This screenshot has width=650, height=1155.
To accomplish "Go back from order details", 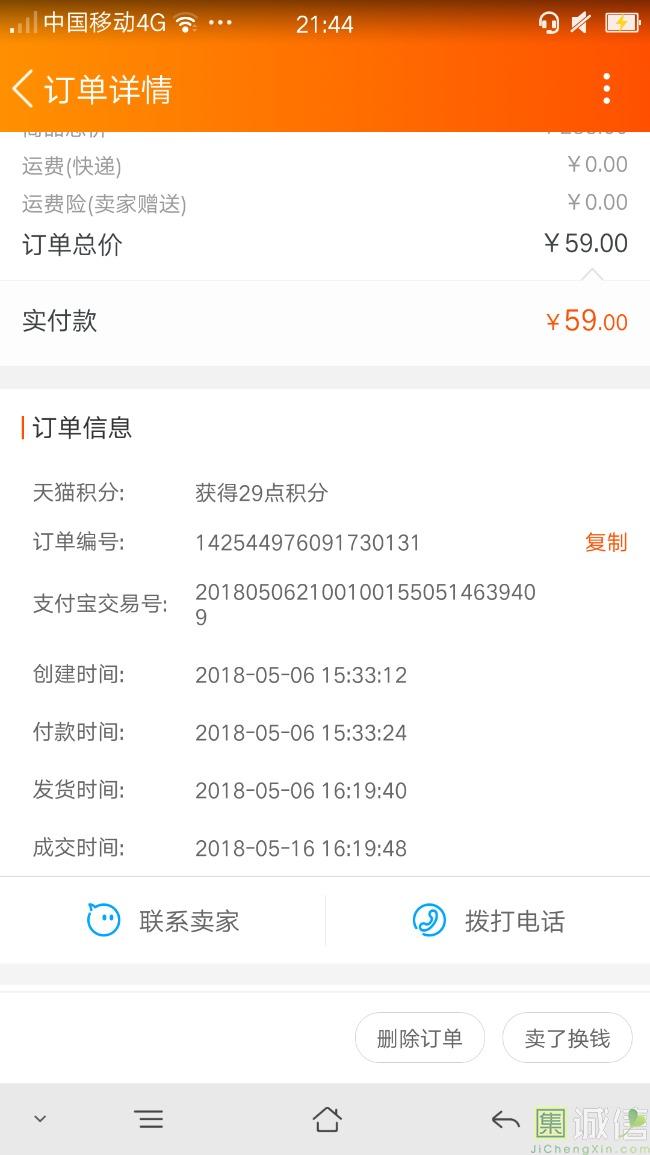I will (23, 89).
